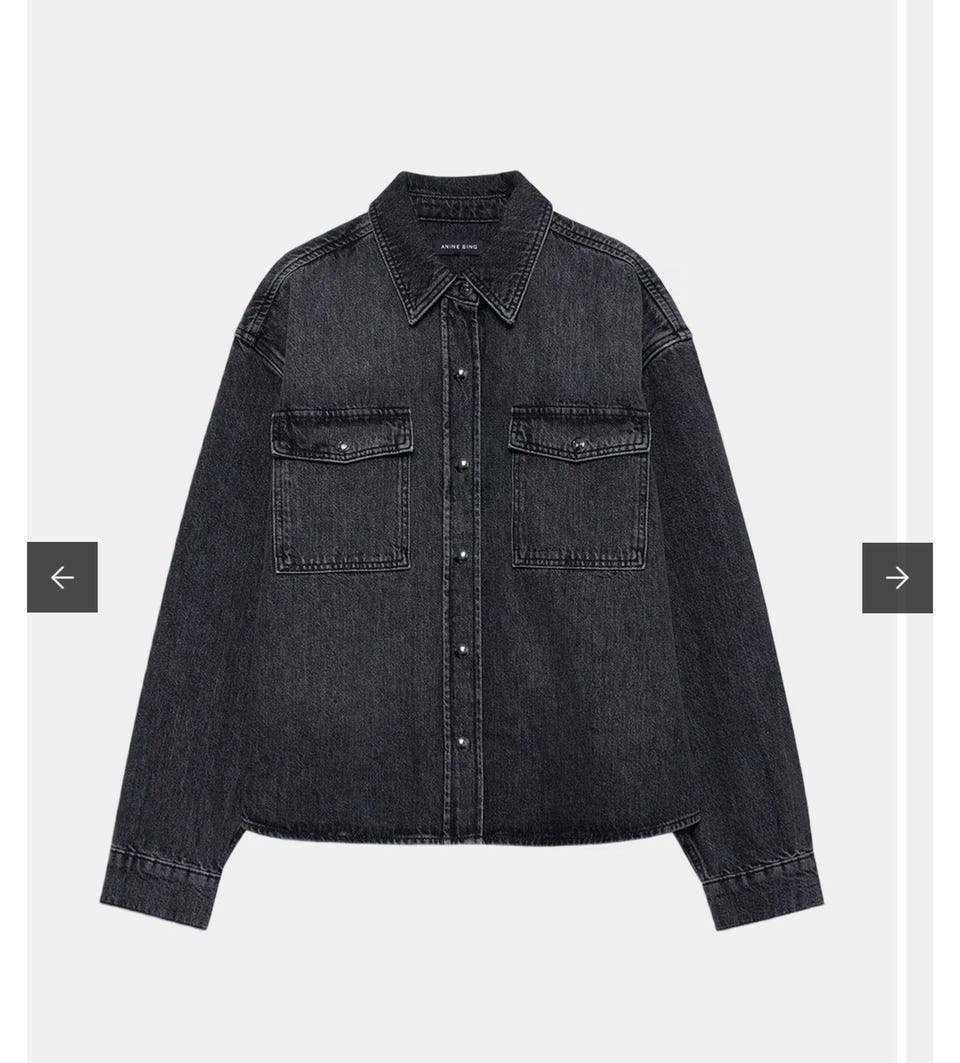Viewport: 960px width, 1063px height.
Task: Go to the next product image
Action: 896,577
